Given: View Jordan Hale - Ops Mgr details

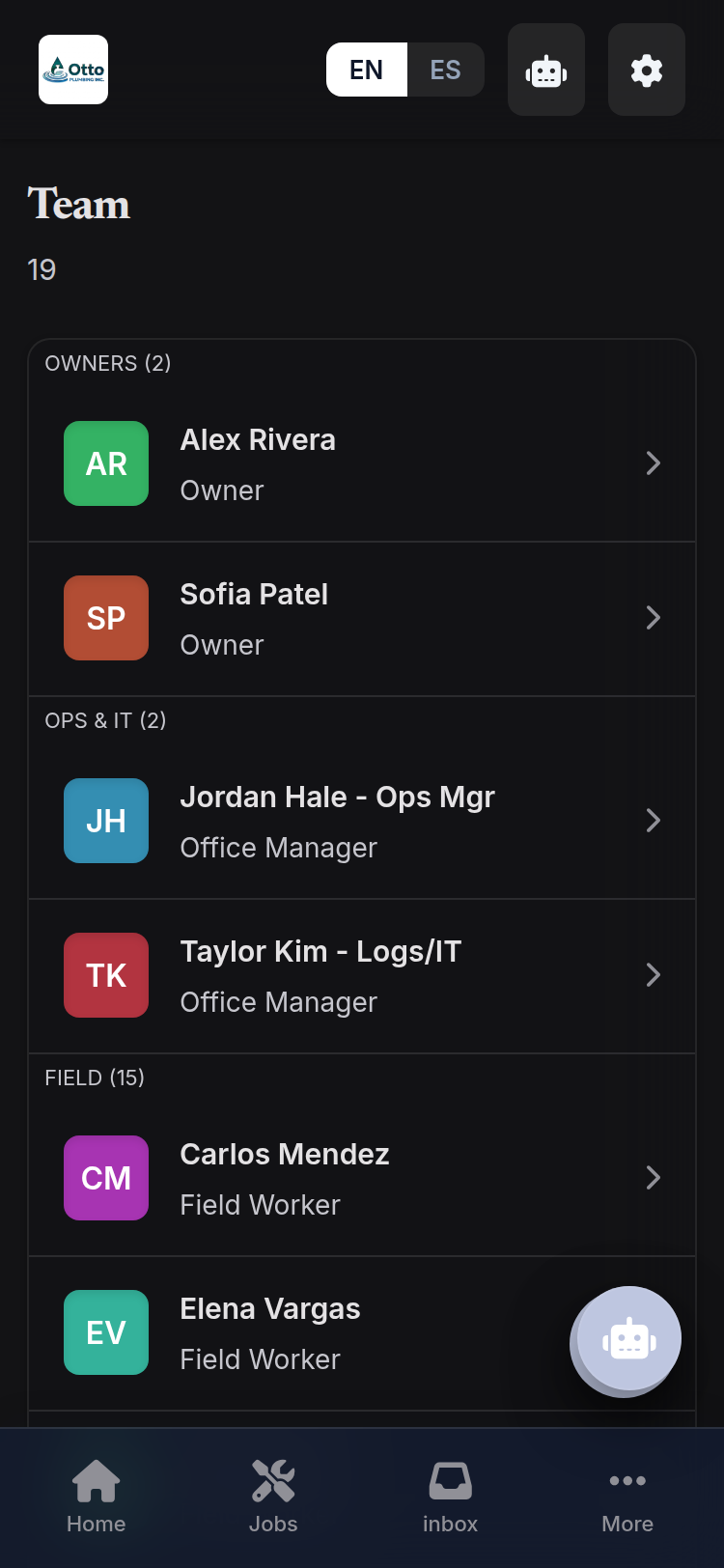Looking at the screenshot, I should [362, 822].
